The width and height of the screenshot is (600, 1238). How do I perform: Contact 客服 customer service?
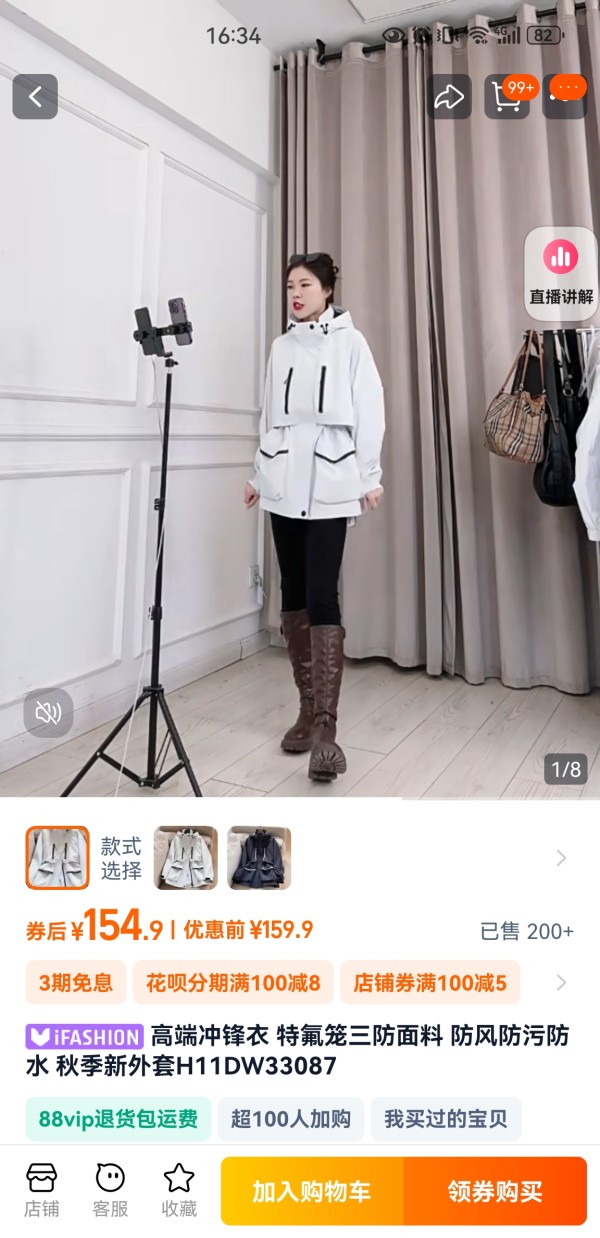click(x=110, y=1191)
